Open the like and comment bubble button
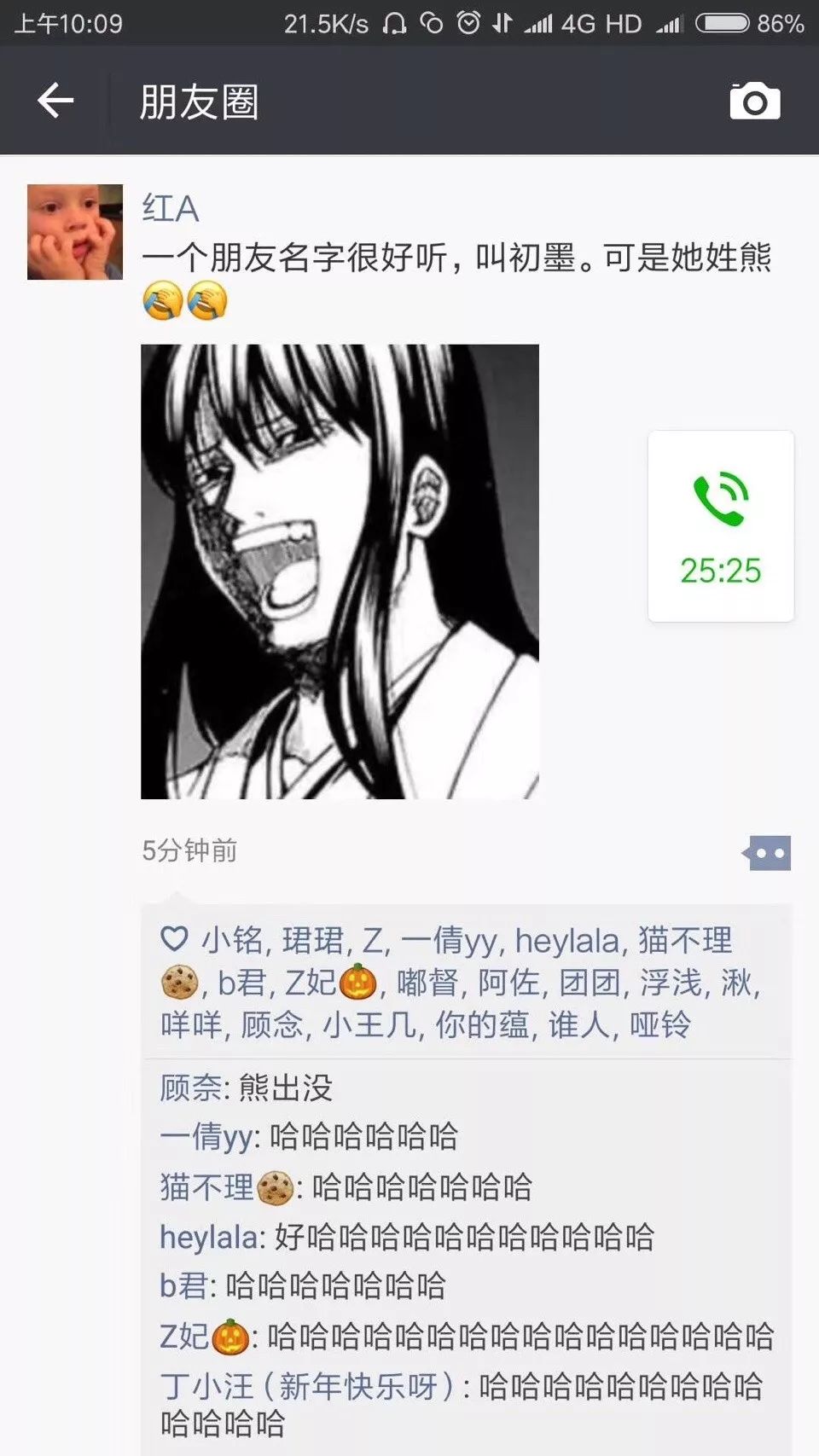 (768, 853)
